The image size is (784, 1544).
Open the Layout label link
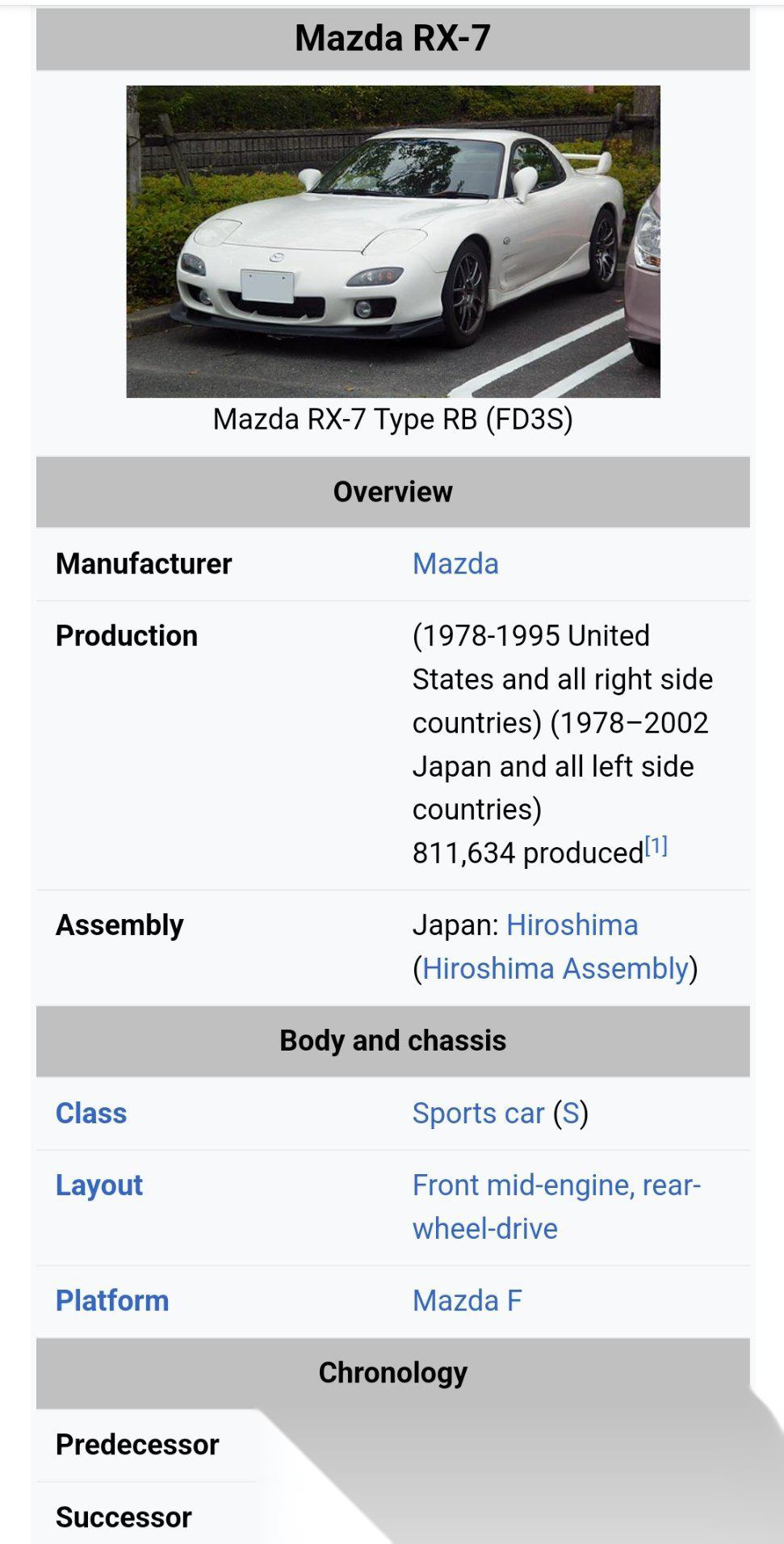tap(99, 1185)
